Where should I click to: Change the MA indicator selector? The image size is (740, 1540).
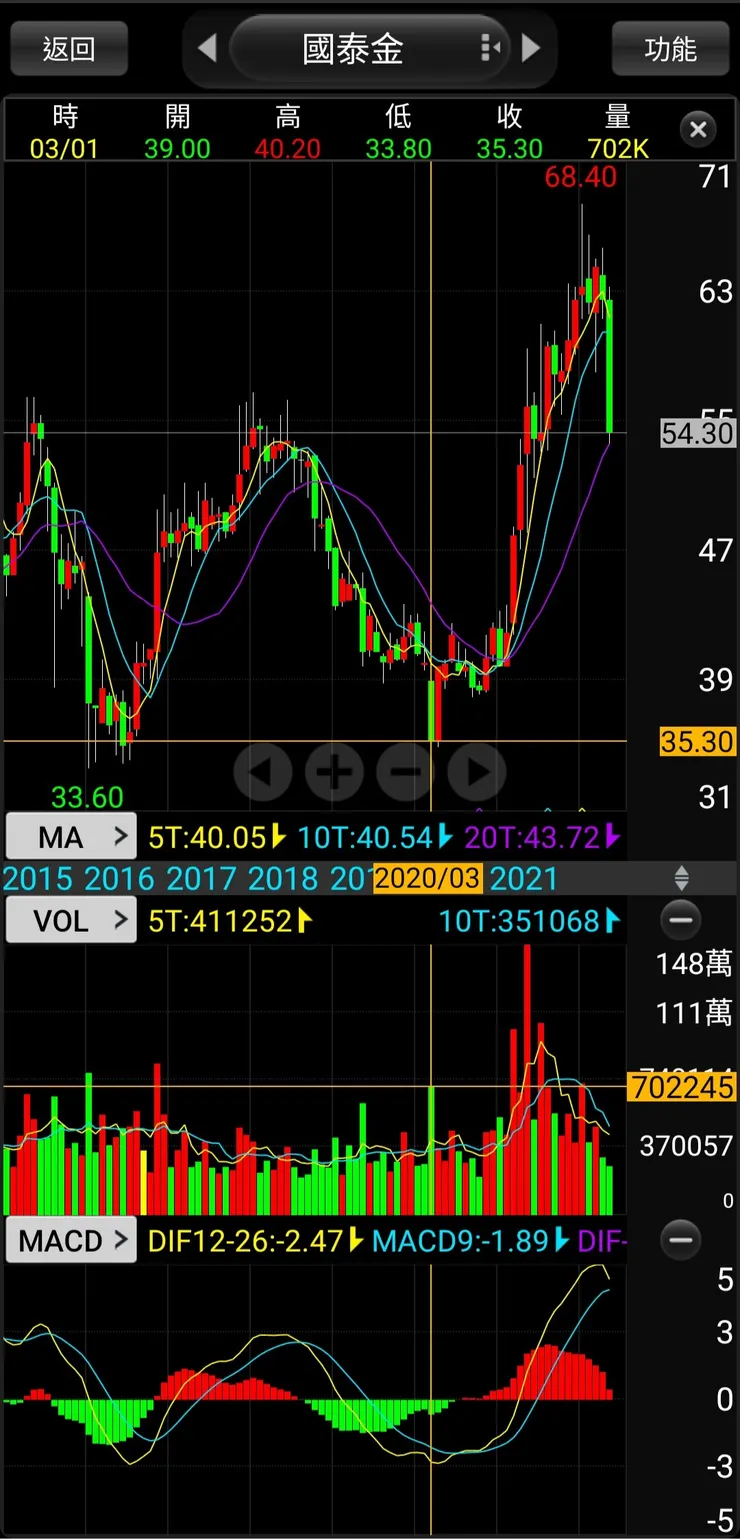tap(72, 837)
